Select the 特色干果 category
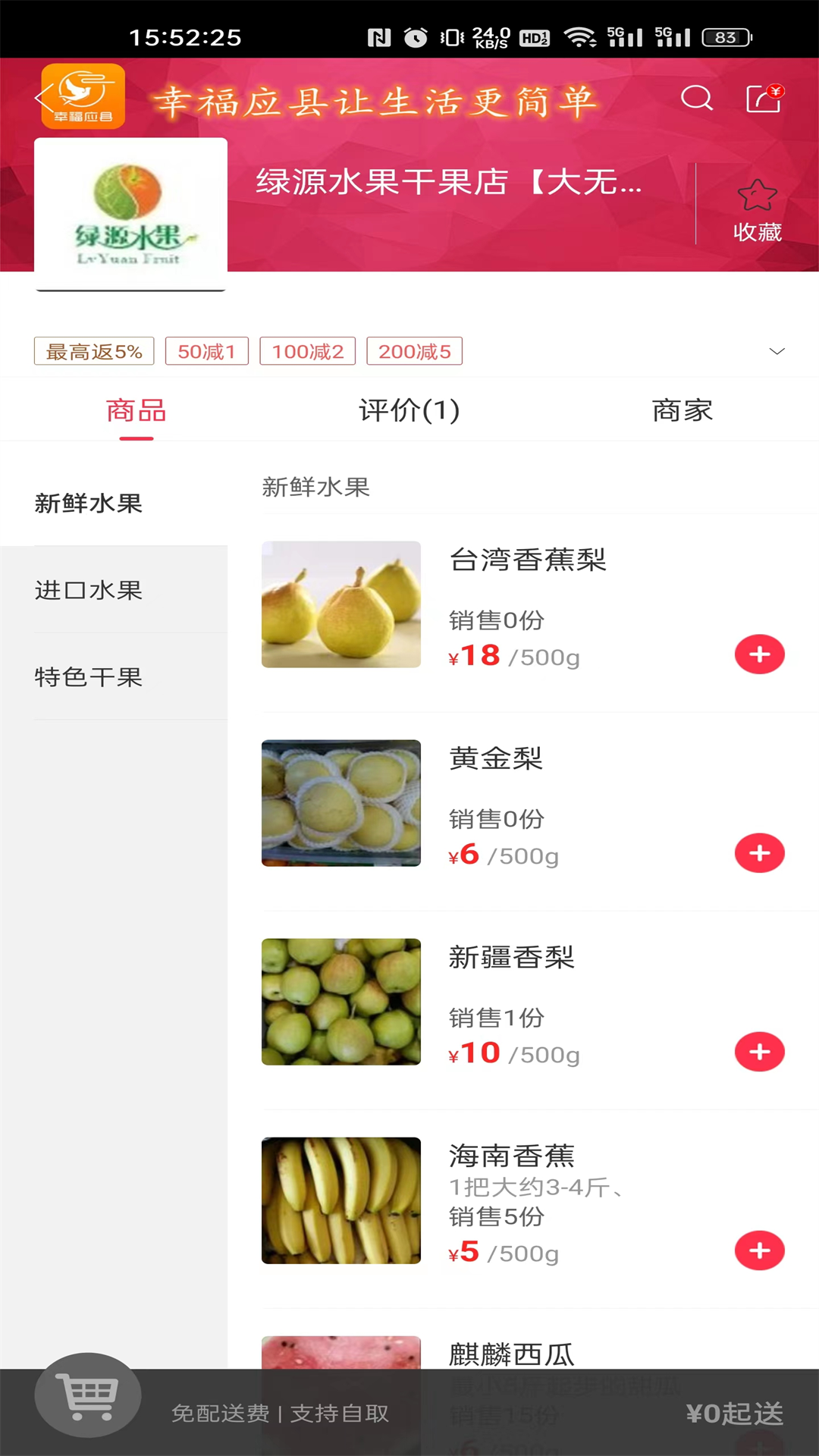The width and height of the screenshot is (819, 1456). coord(87,677)
